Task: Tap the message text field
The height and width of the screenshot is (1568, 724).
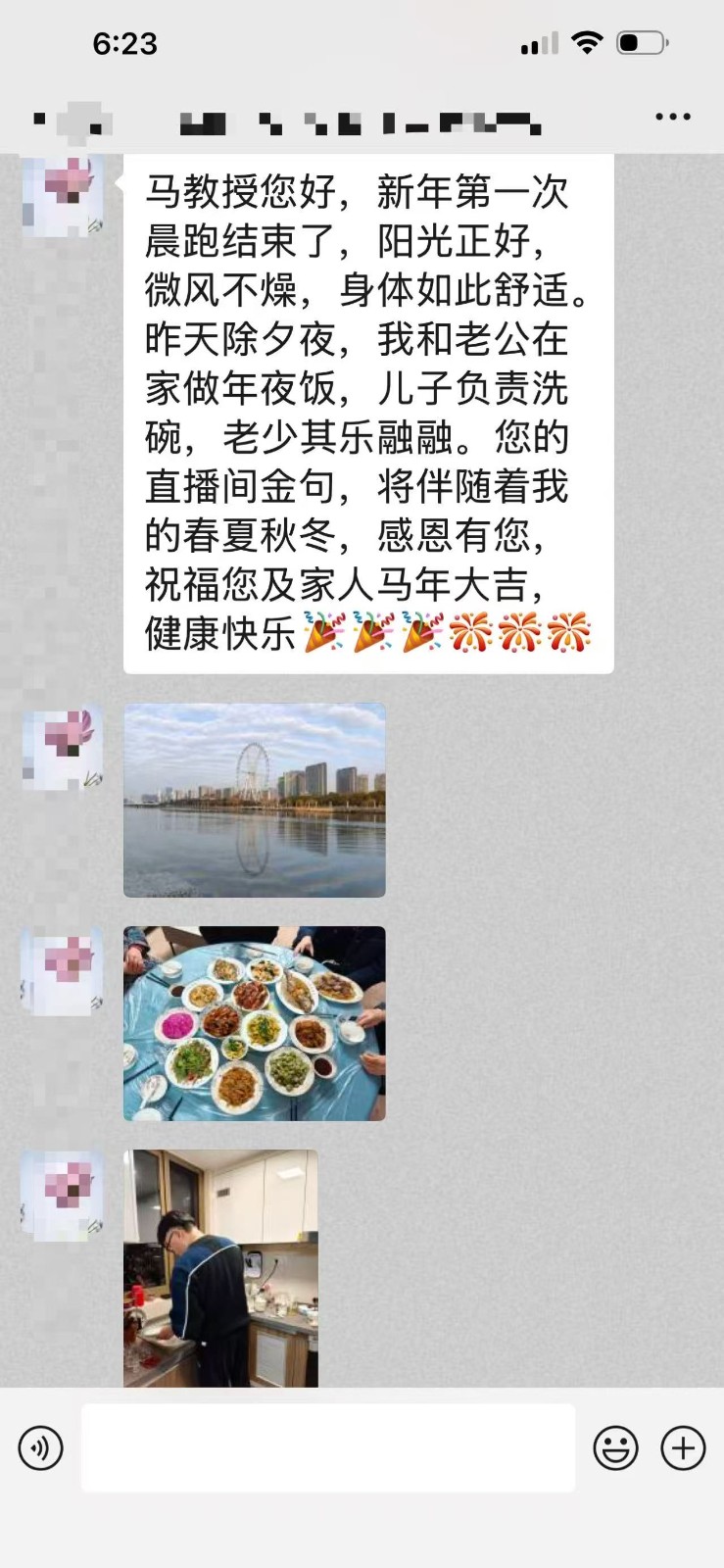Action: (x=327, y=1447)
